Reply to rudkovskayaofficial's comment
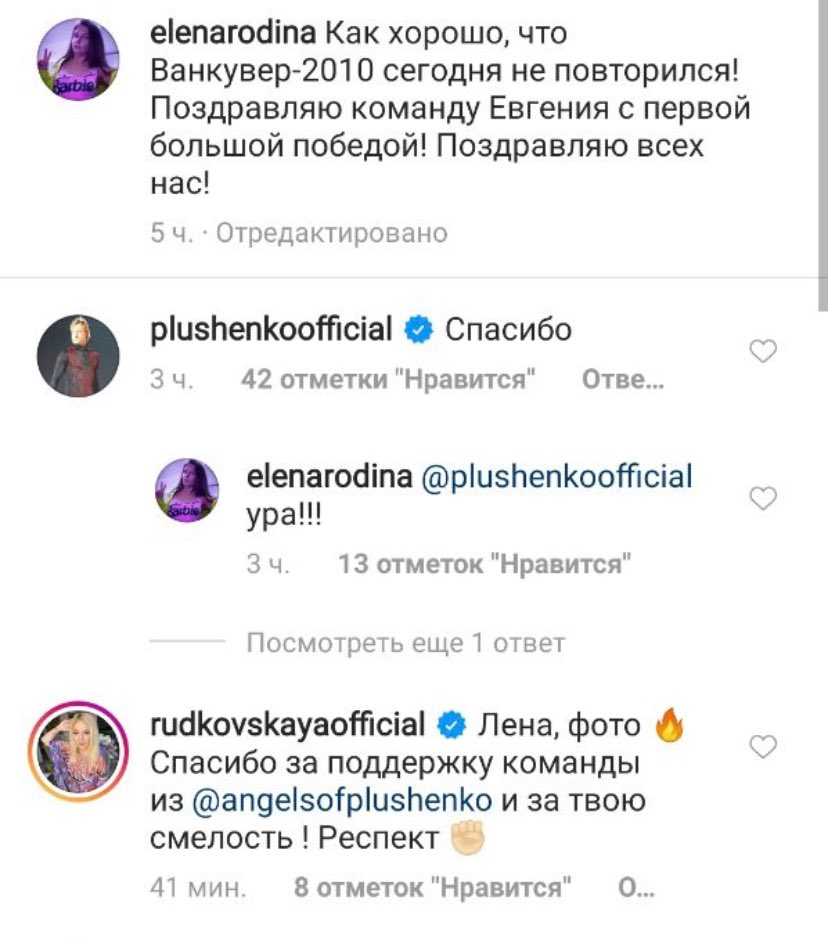The height and width of the screenshot is (940, 828). click(x=636, y=887)
